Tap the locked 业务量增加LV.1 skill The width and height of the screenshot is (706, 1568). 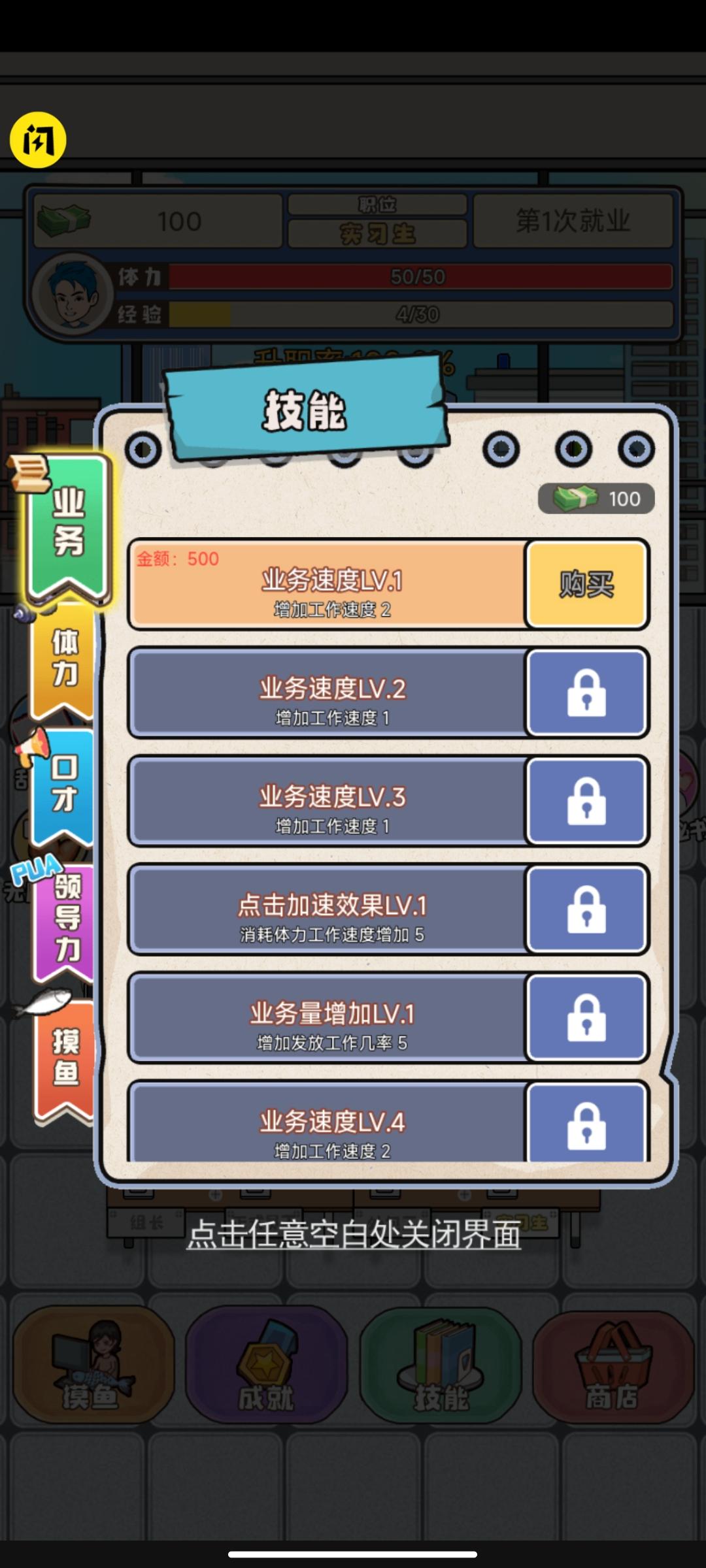point(388,1018)
